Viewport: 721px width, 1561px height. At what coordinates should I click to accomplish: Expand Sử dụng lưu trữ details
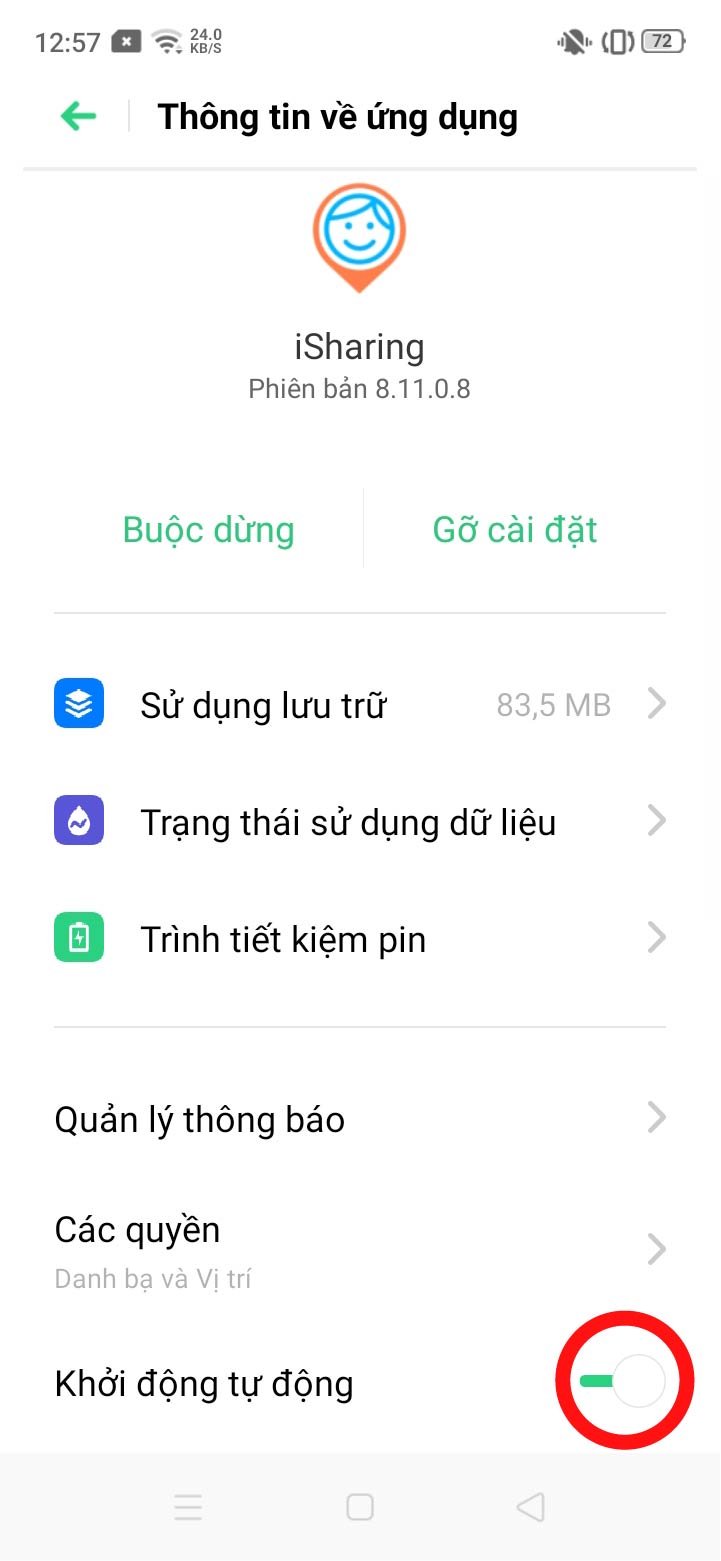click(x=657, y=704)
